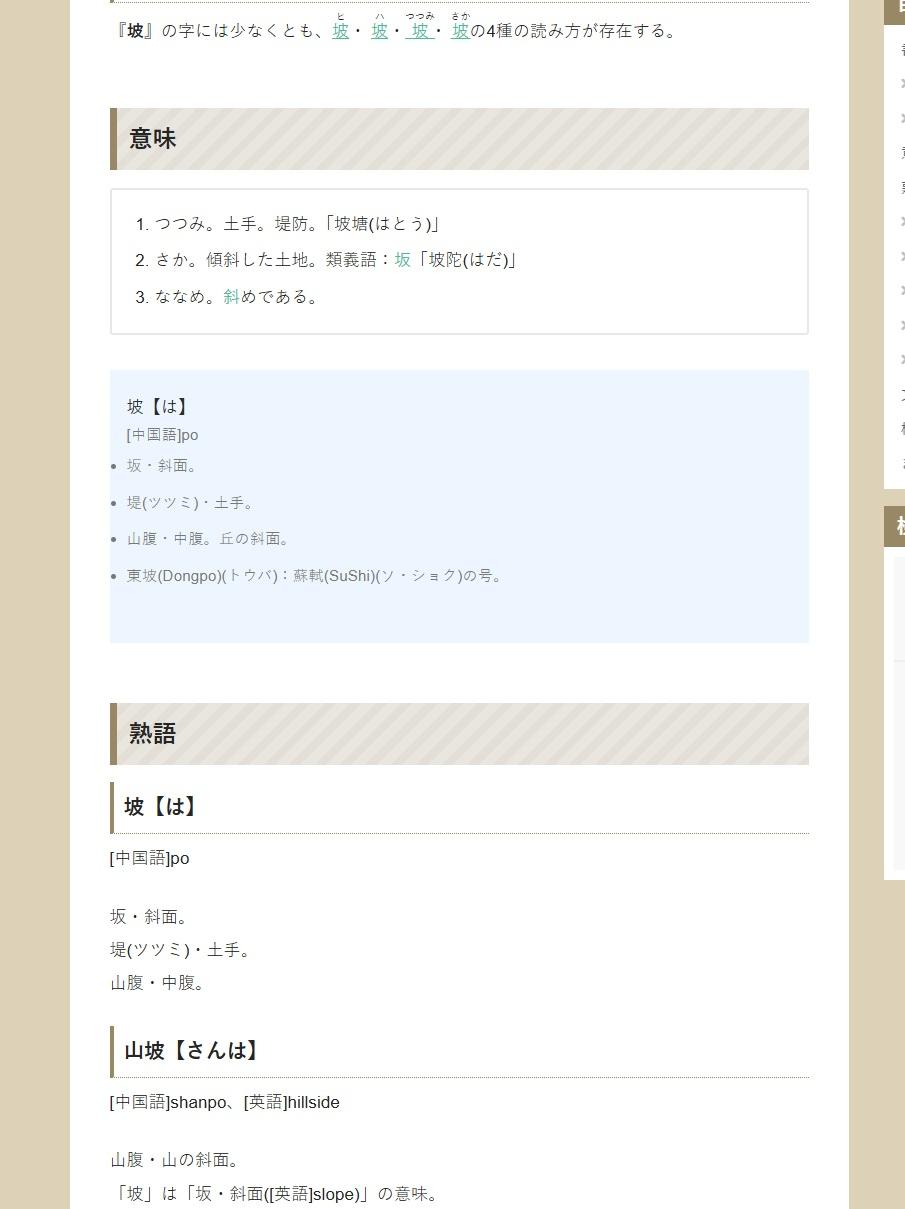Follow the green 坂 synonym link
This screenshot has width=905, height=1209.
pyautogui.click(x=403, y=260)
